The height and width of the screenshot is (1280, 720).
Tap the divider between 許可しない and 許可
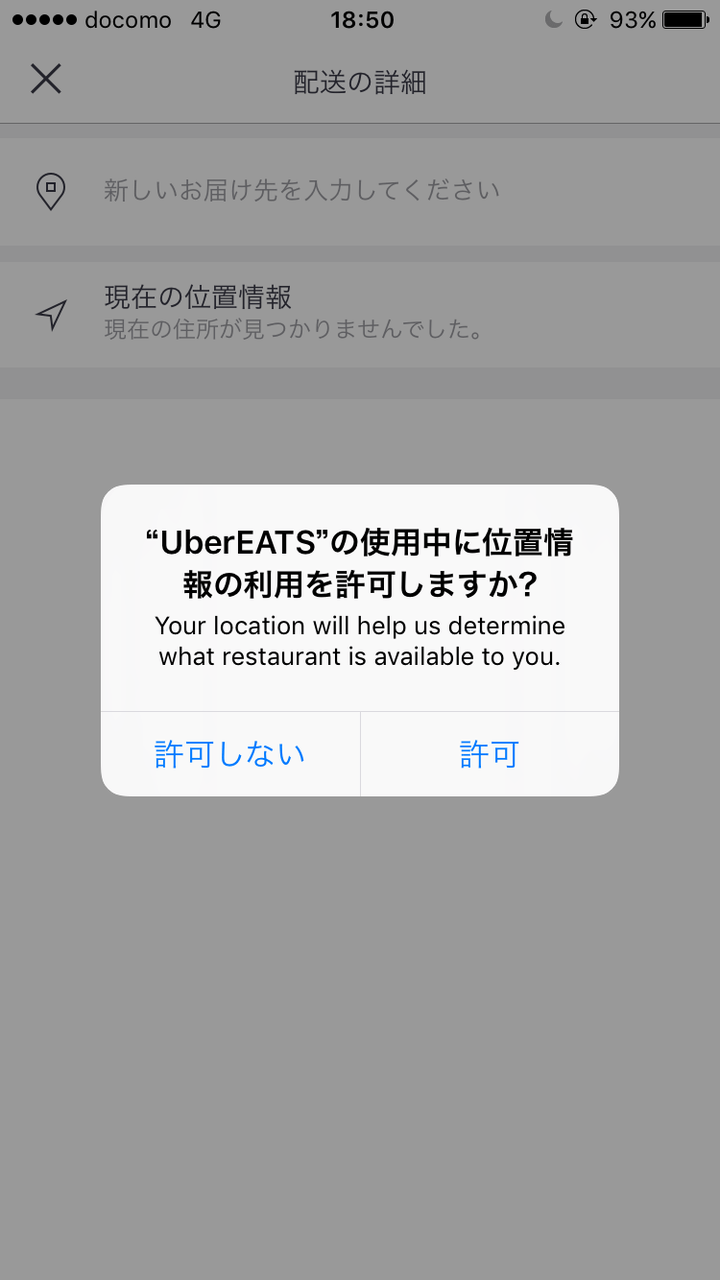pyautogui.click(x=360, y=753)
